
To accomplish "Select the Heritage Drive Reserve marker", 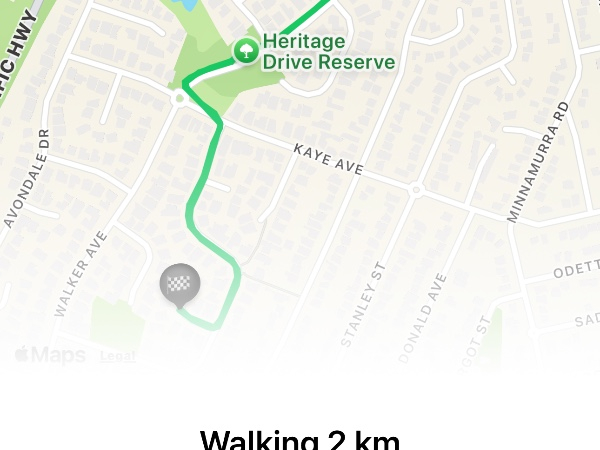I will pos(245,50).
